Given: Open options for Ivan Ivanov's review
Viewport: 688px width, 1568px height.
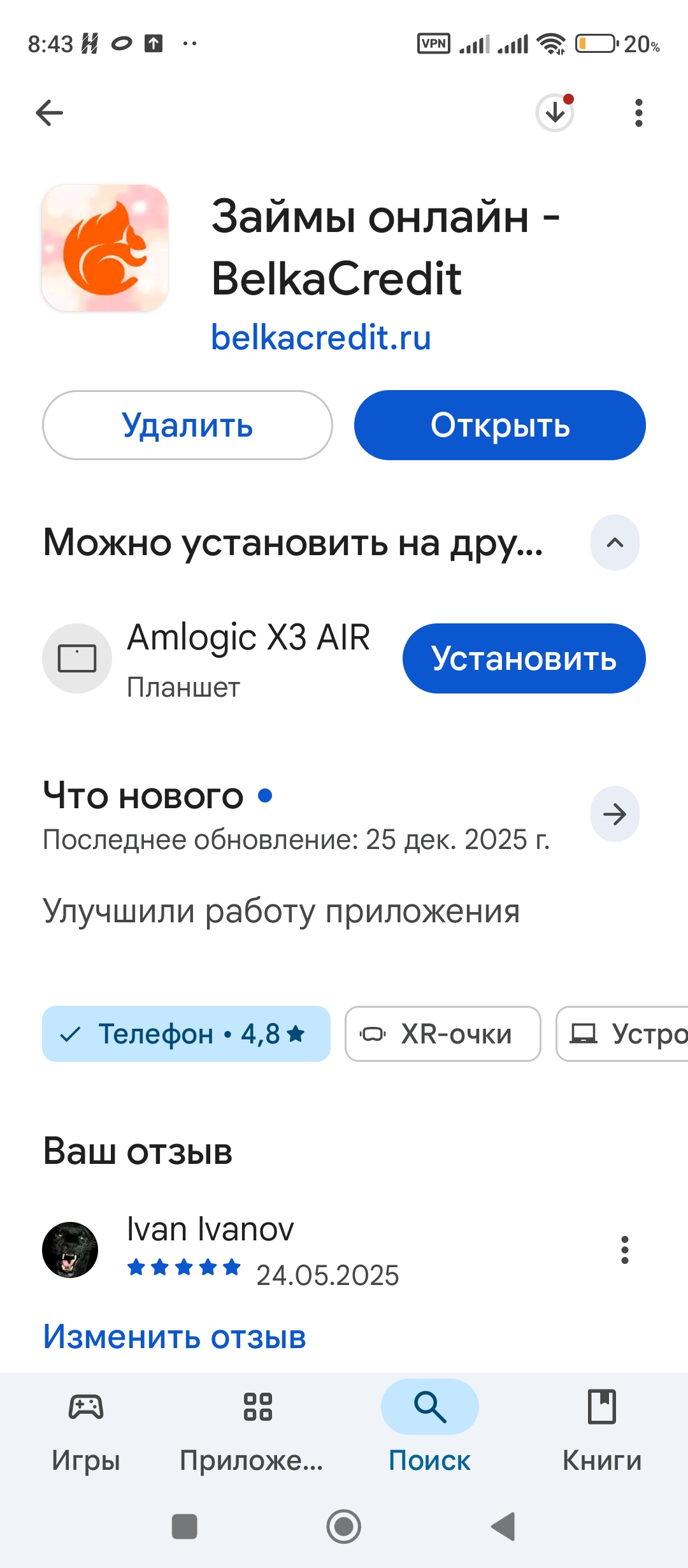Looking at the screenshot, I should click(624, 1250).
